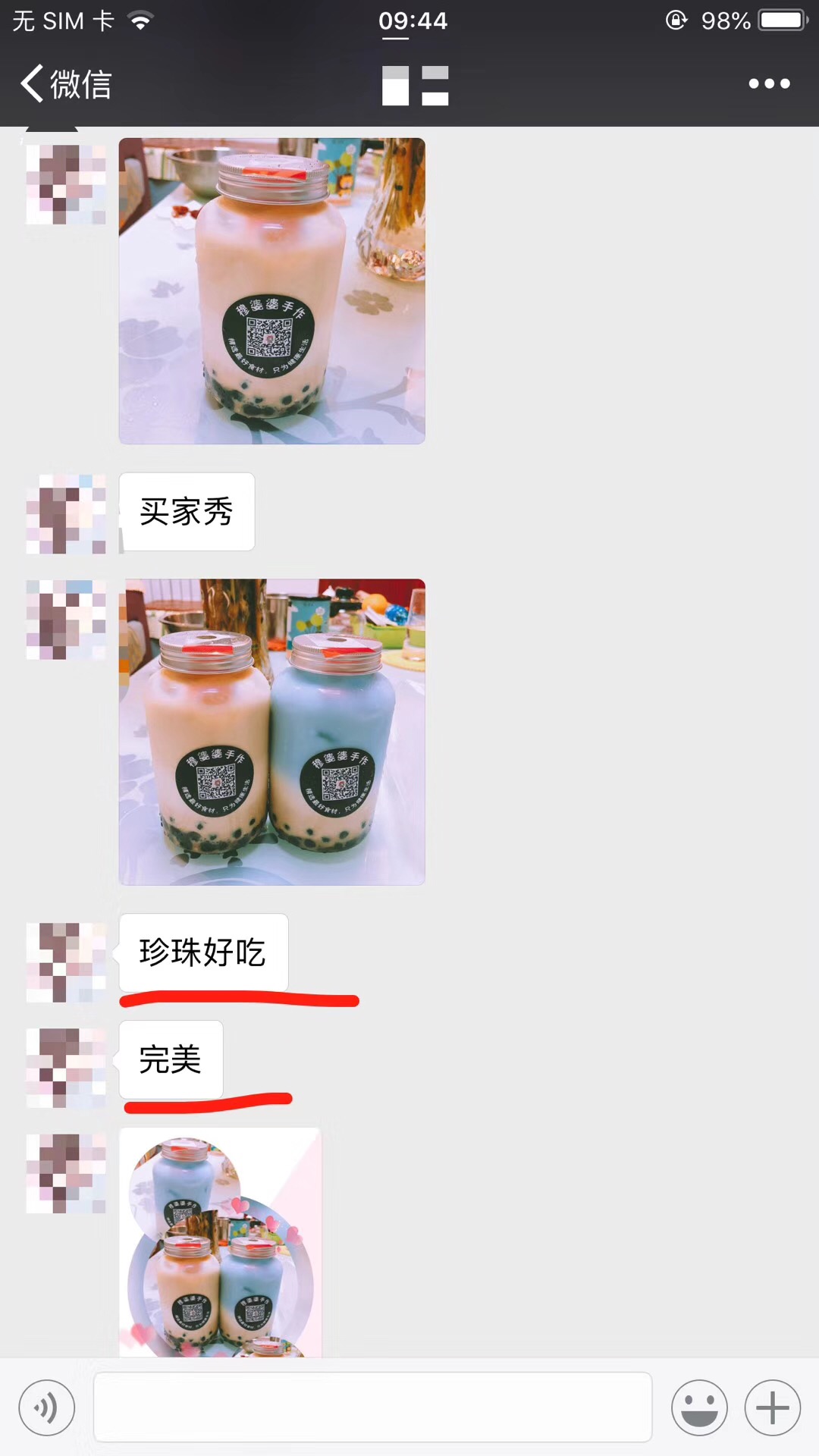Open the plus attachments menu
The height and width of the screenshot is (1456, 819).
click(772, 1408)
